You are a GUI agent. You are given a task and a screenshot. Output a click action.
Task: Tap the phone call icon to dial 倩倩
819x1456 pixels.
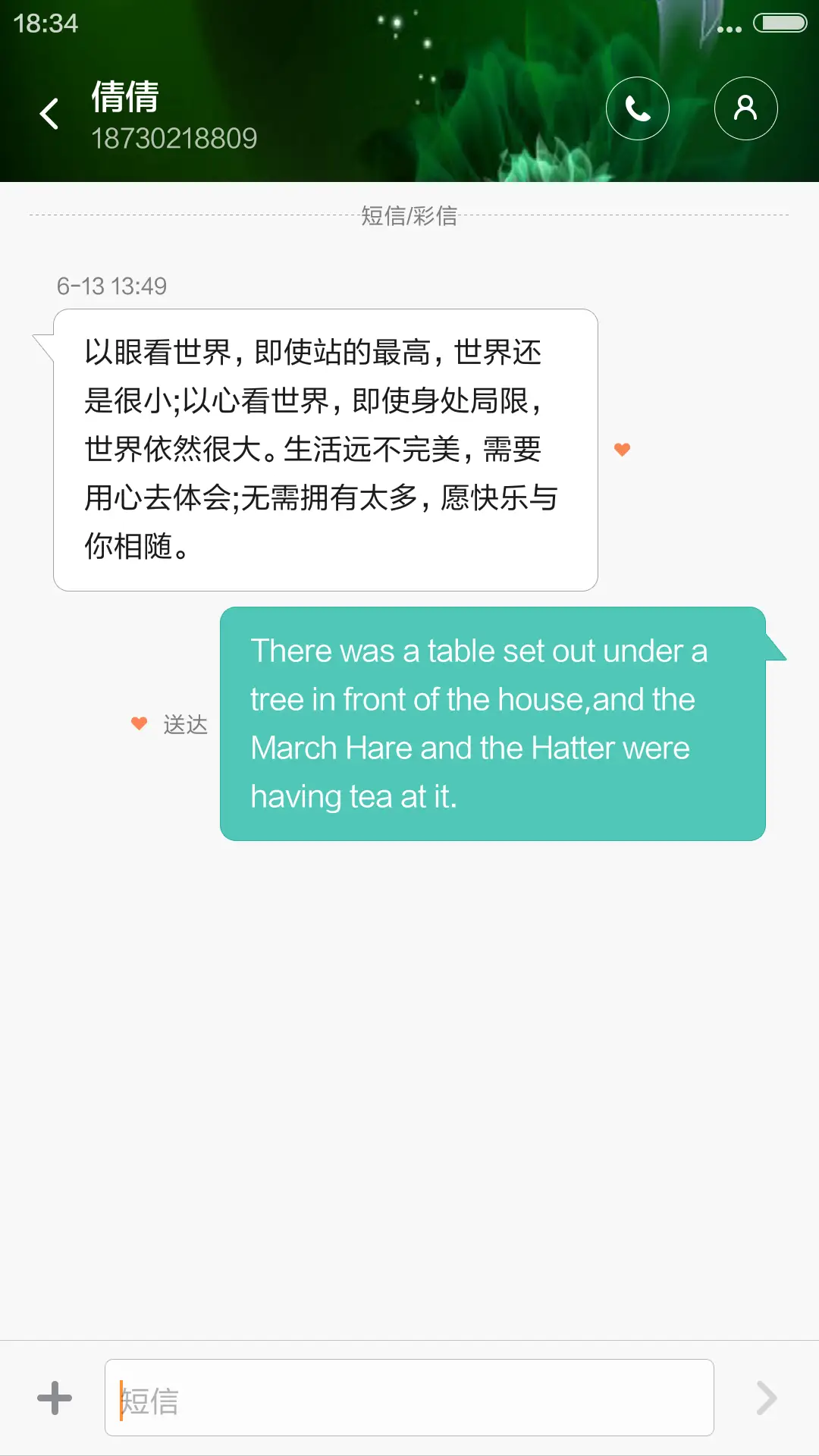point(638,108)
